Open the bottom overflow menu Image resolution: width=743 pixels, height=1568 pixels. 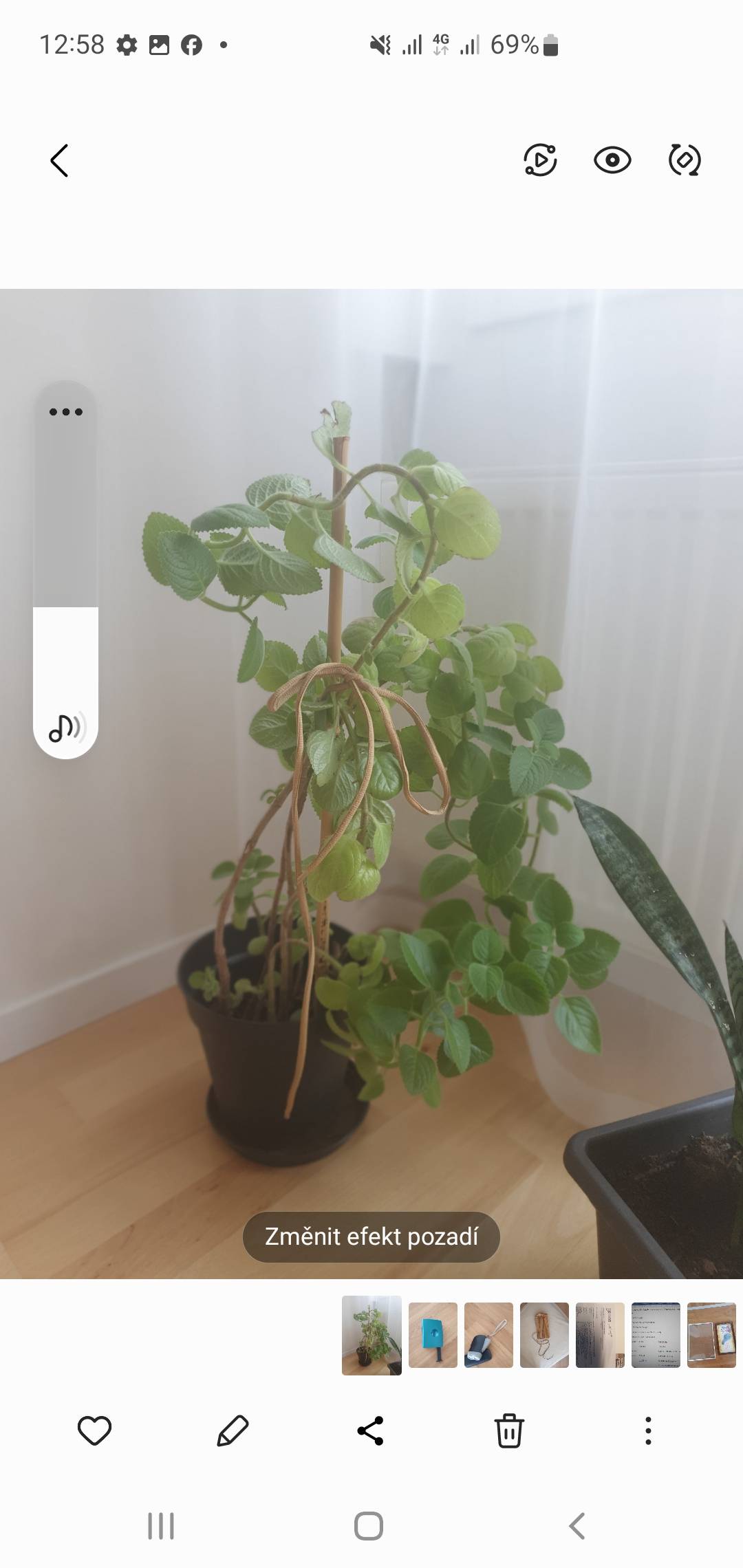click(647, 1431)
